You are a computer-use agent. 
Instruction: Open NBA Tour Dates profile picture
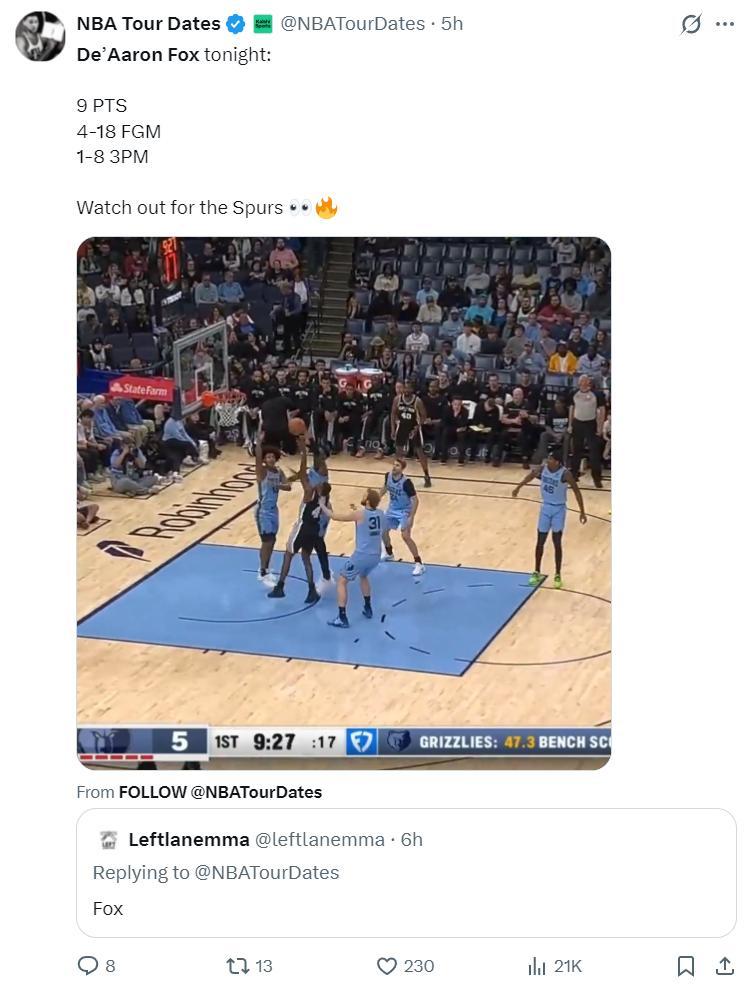click(x=40, y=37)
